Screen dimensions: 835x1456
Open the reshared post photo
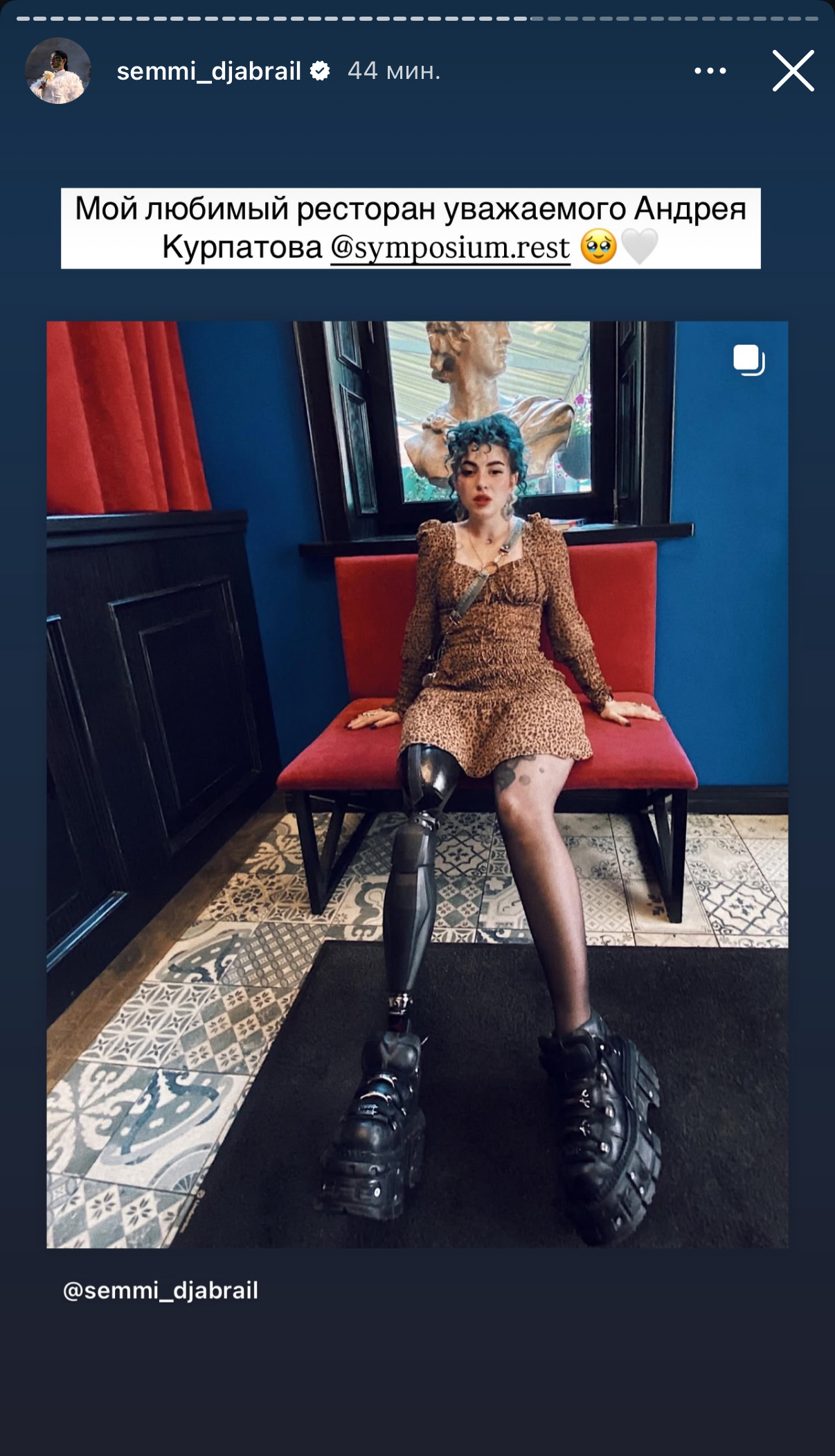(417, 784)
